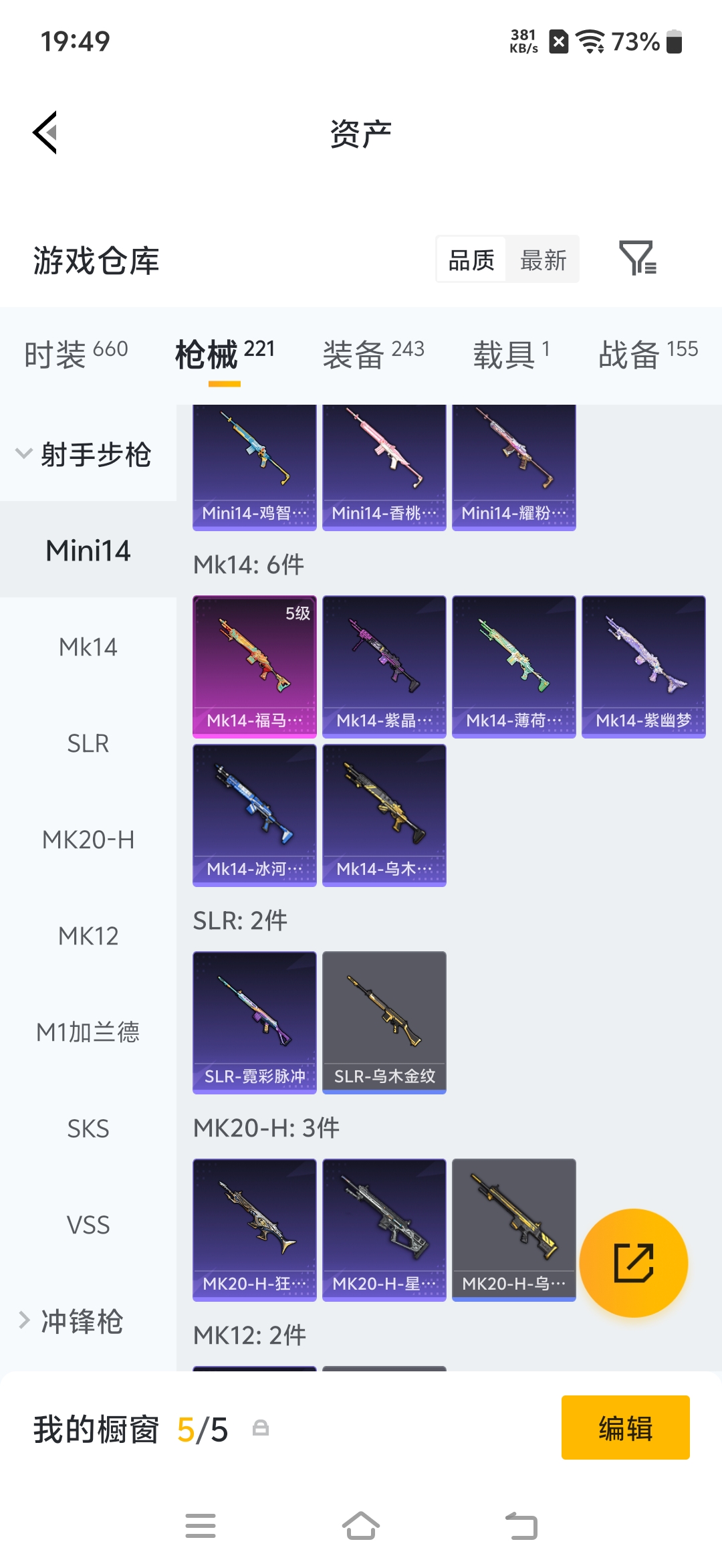Switch to the 时装 tab
The width and height of the screenshot is (722, 1568).
pyautogui.click(x=76, y=353)
